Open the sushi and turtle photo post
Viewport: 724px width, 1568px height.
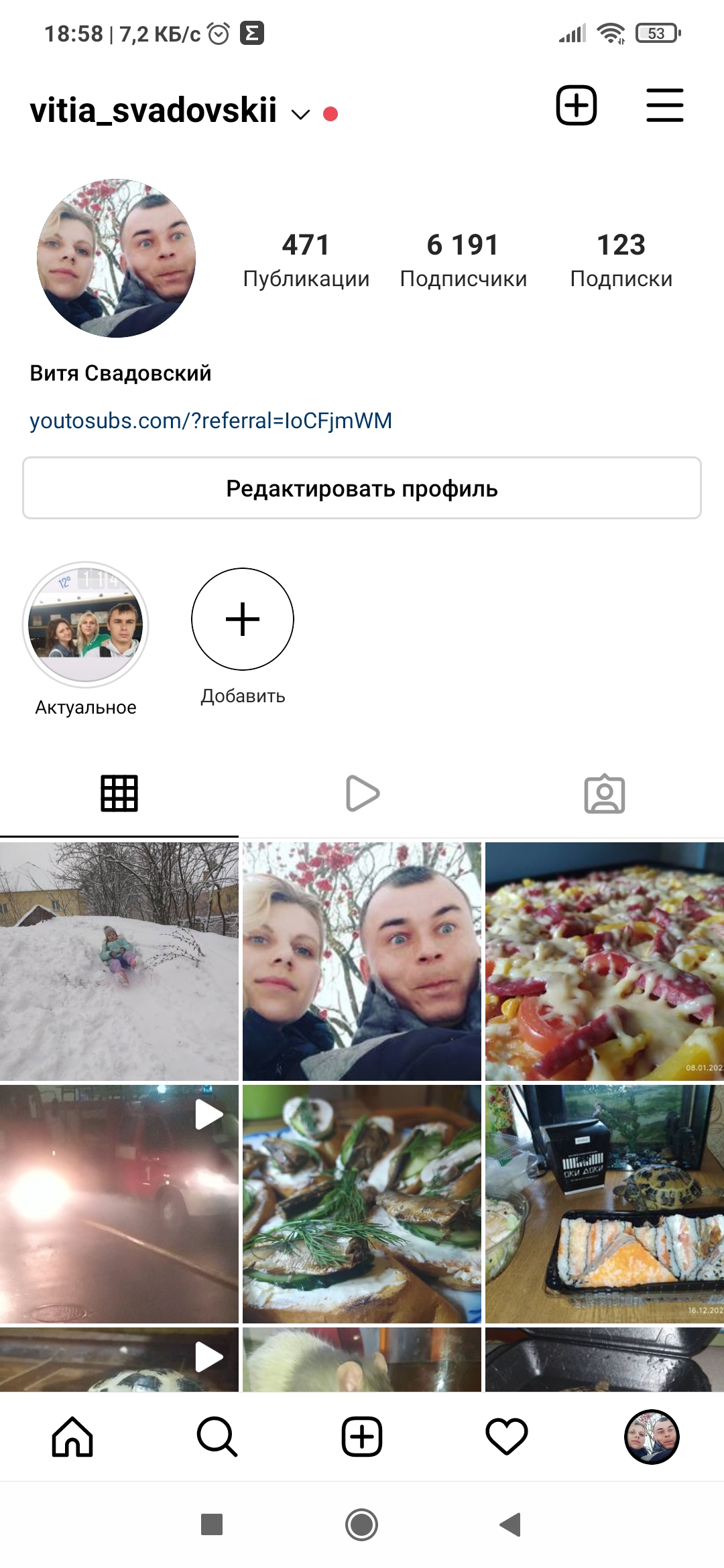tap(604, 1203)
